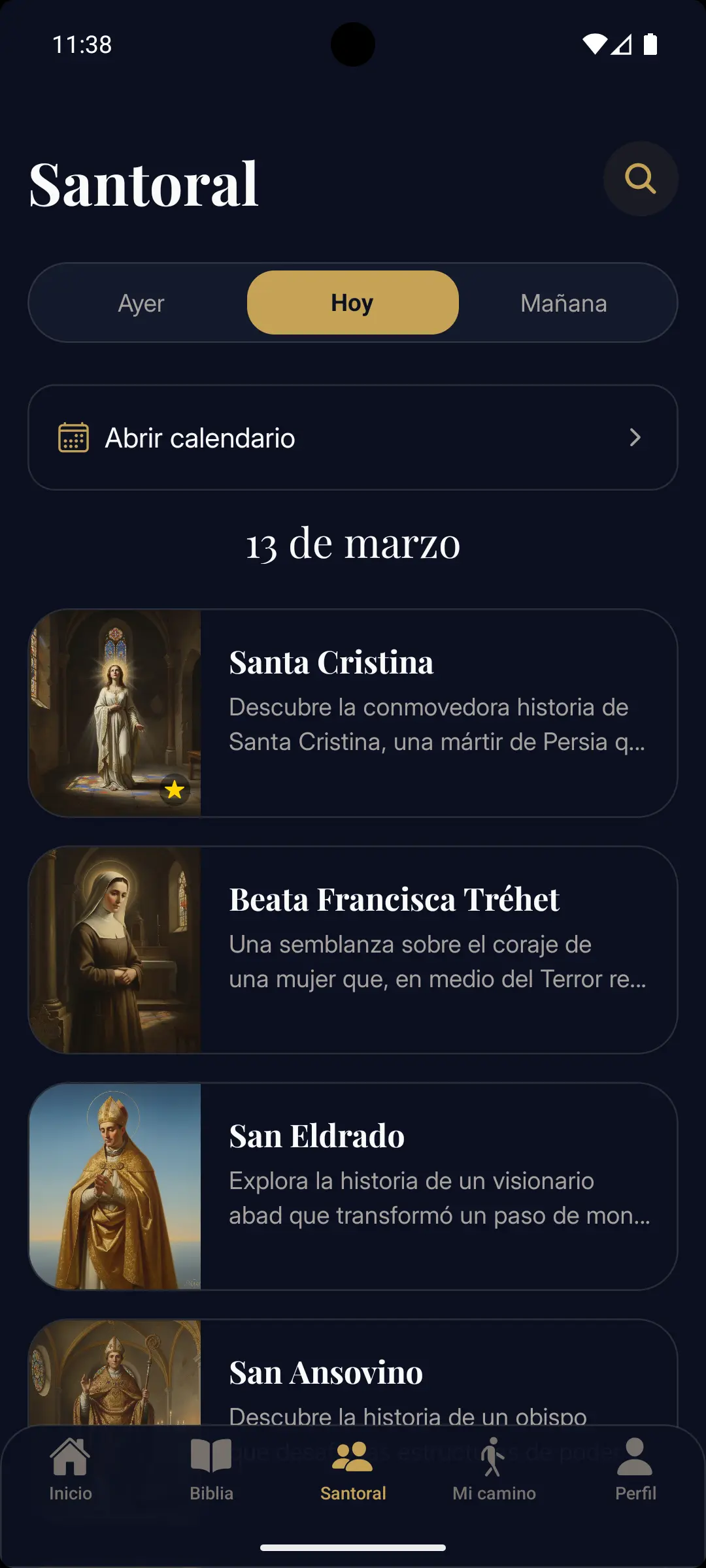The image size is (706, 1568).
Task: Open the Santa Cristina story card
Action: click(x=353, y=712)
